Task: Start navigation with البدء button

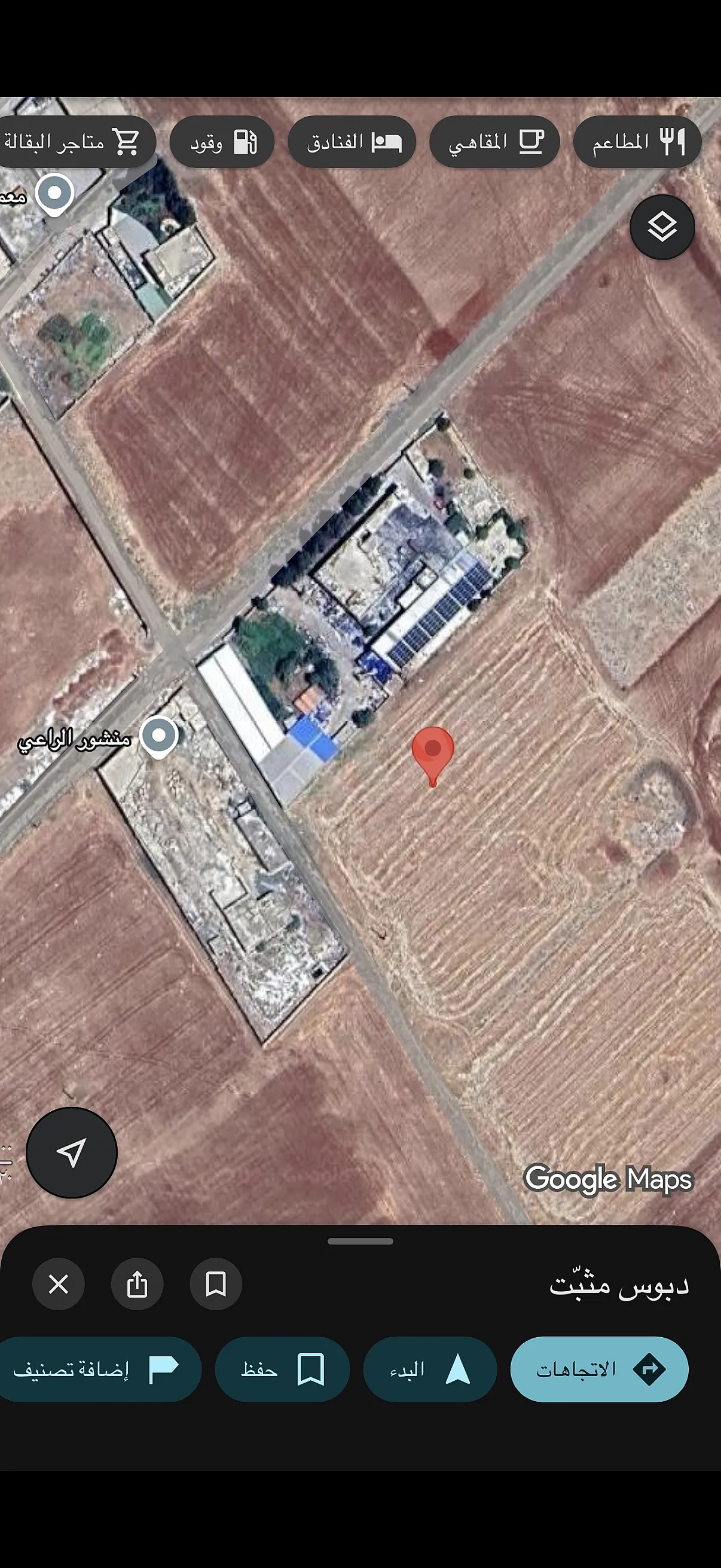Action: click(x=430, y=1369)
